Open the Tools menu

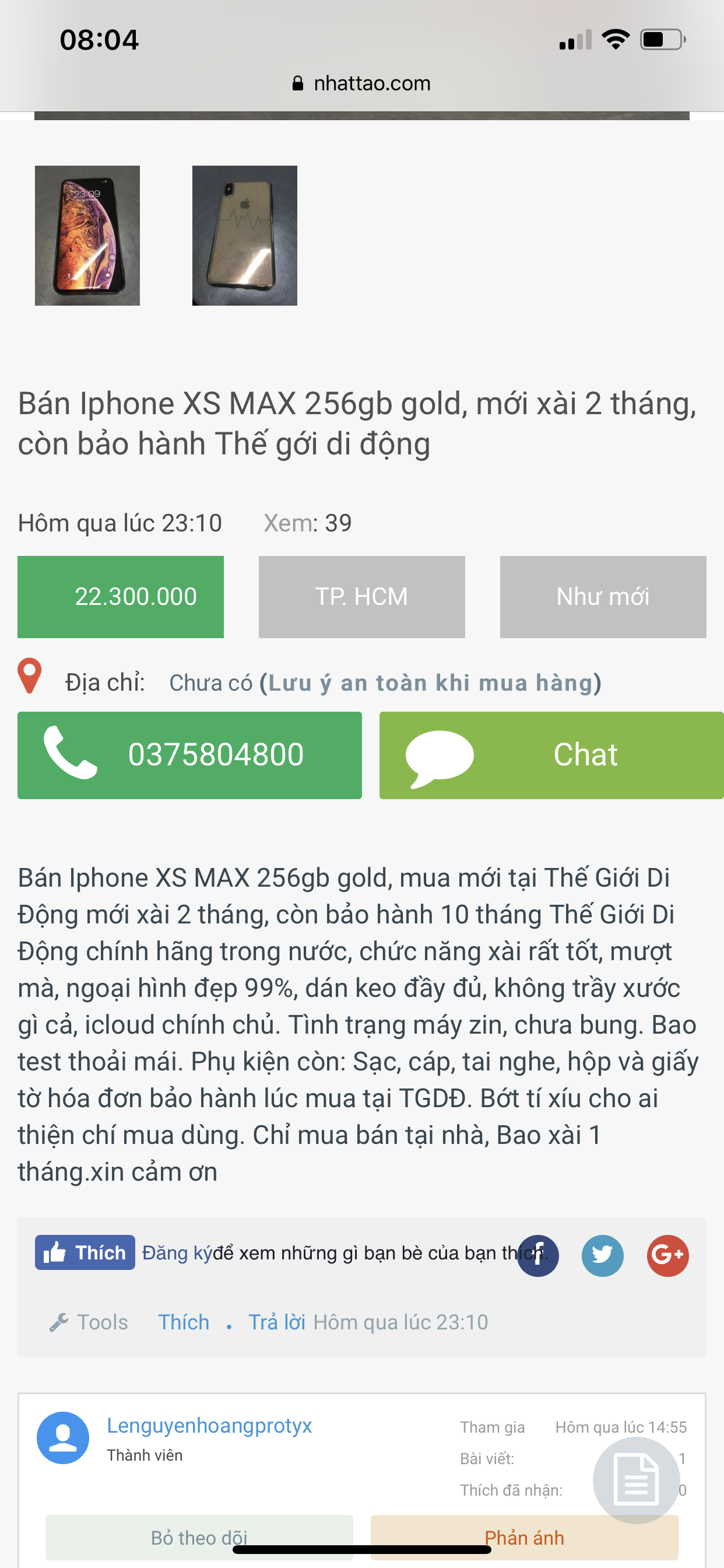tap(89, 1322)
